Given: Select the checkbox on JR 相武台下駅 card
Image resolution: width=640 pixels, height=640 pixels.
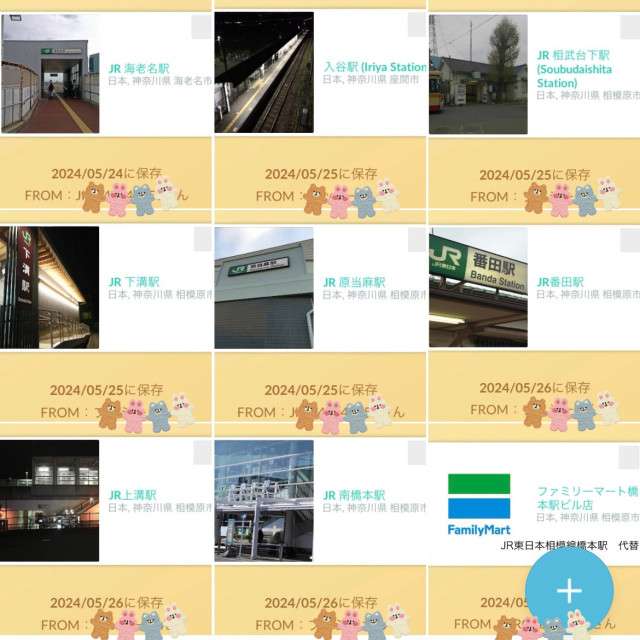Looking at the screenshot, I should point(630,27).
